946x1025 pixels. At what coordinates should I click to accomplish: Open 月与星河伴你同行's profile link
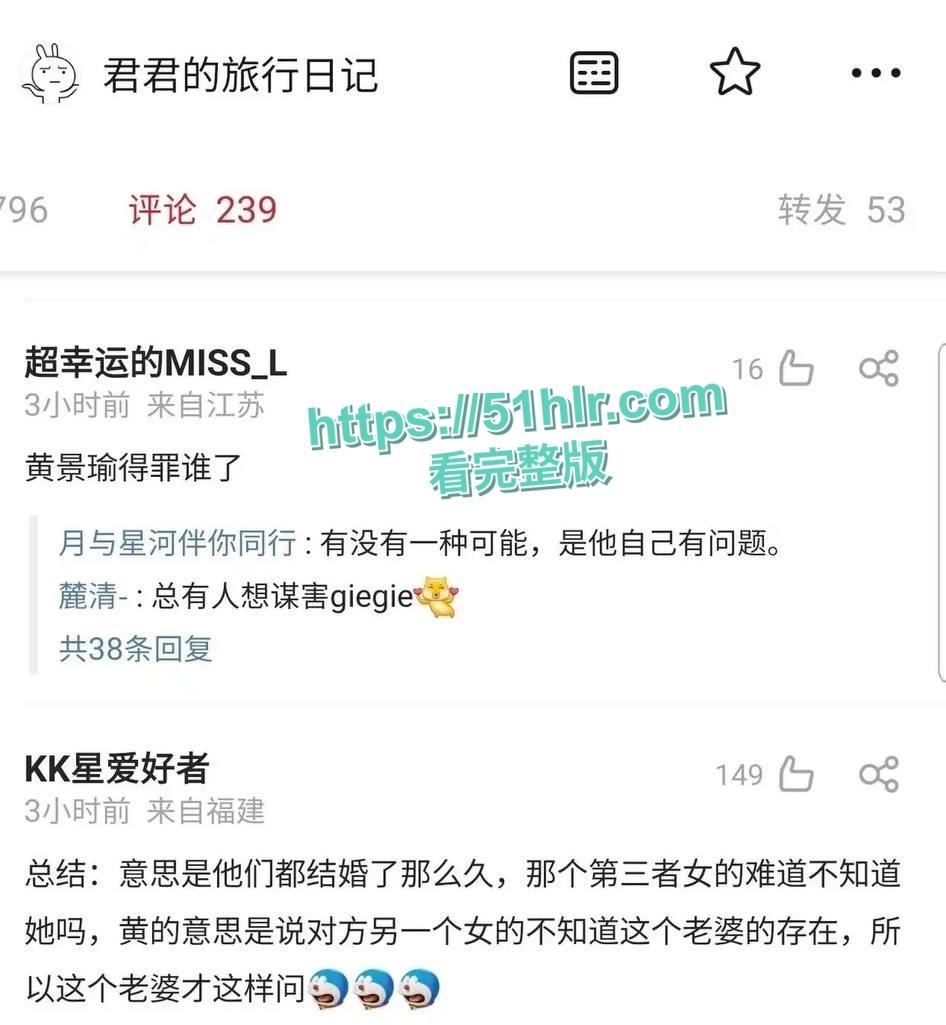[177, 544]
